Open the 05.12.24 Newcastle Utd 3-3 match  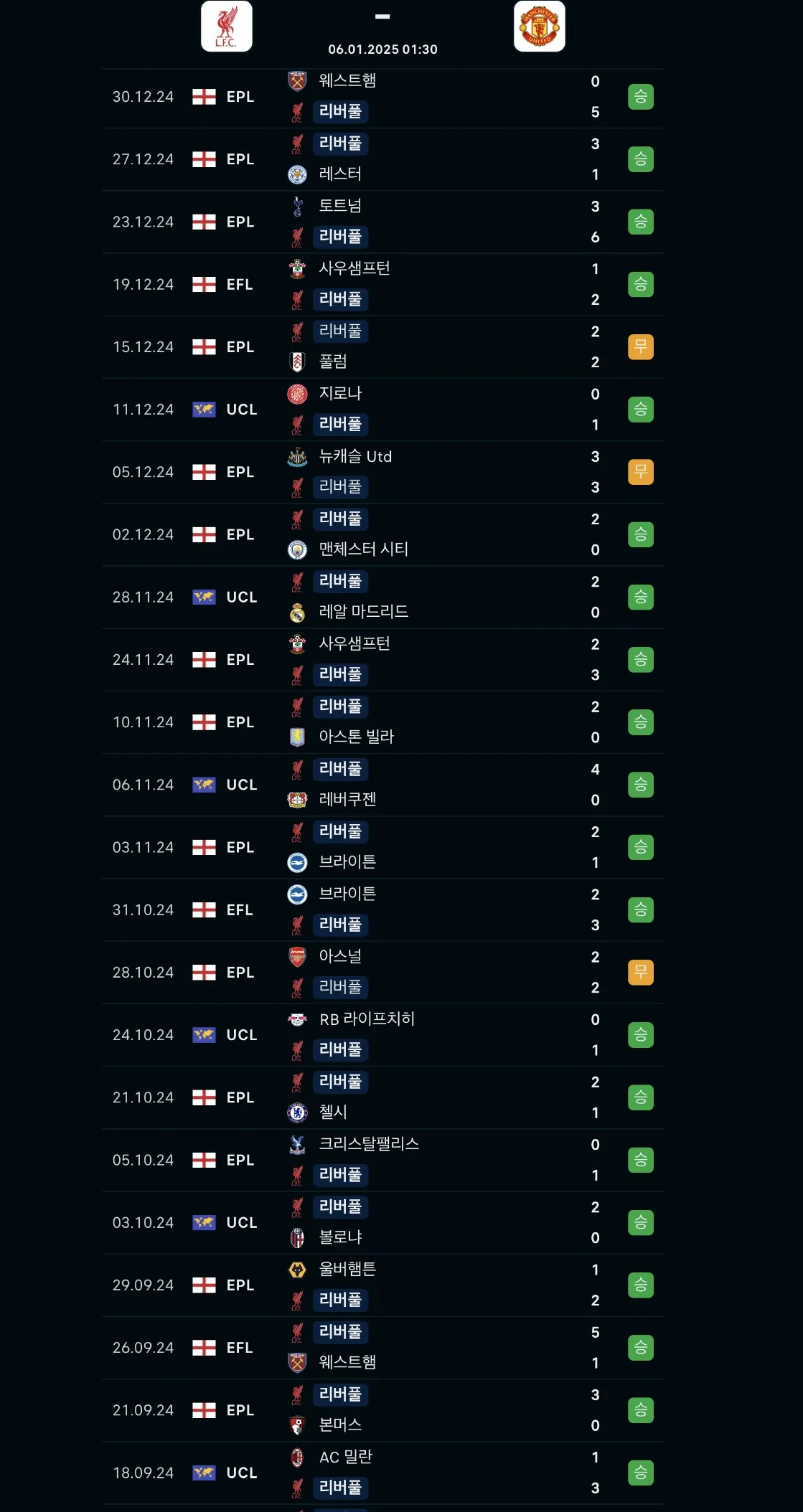click(x=382, y=472)
